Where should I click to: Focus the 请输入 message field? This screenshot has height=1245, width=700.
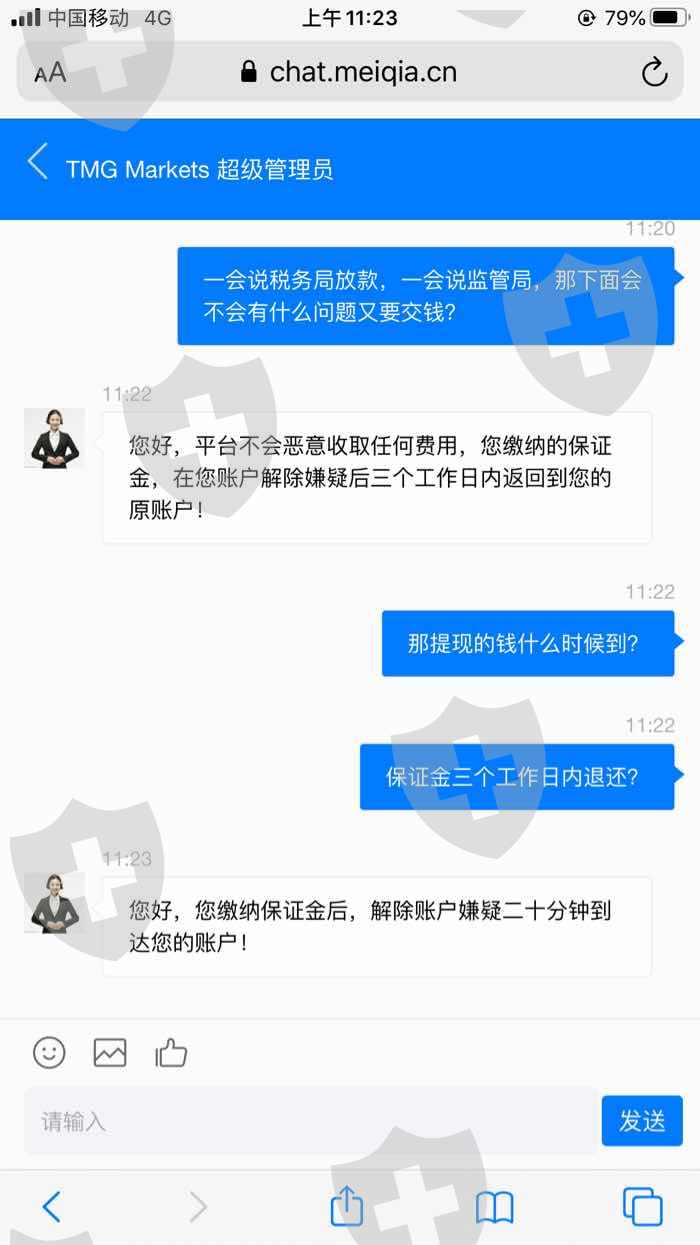click(x=311, y=1121)
